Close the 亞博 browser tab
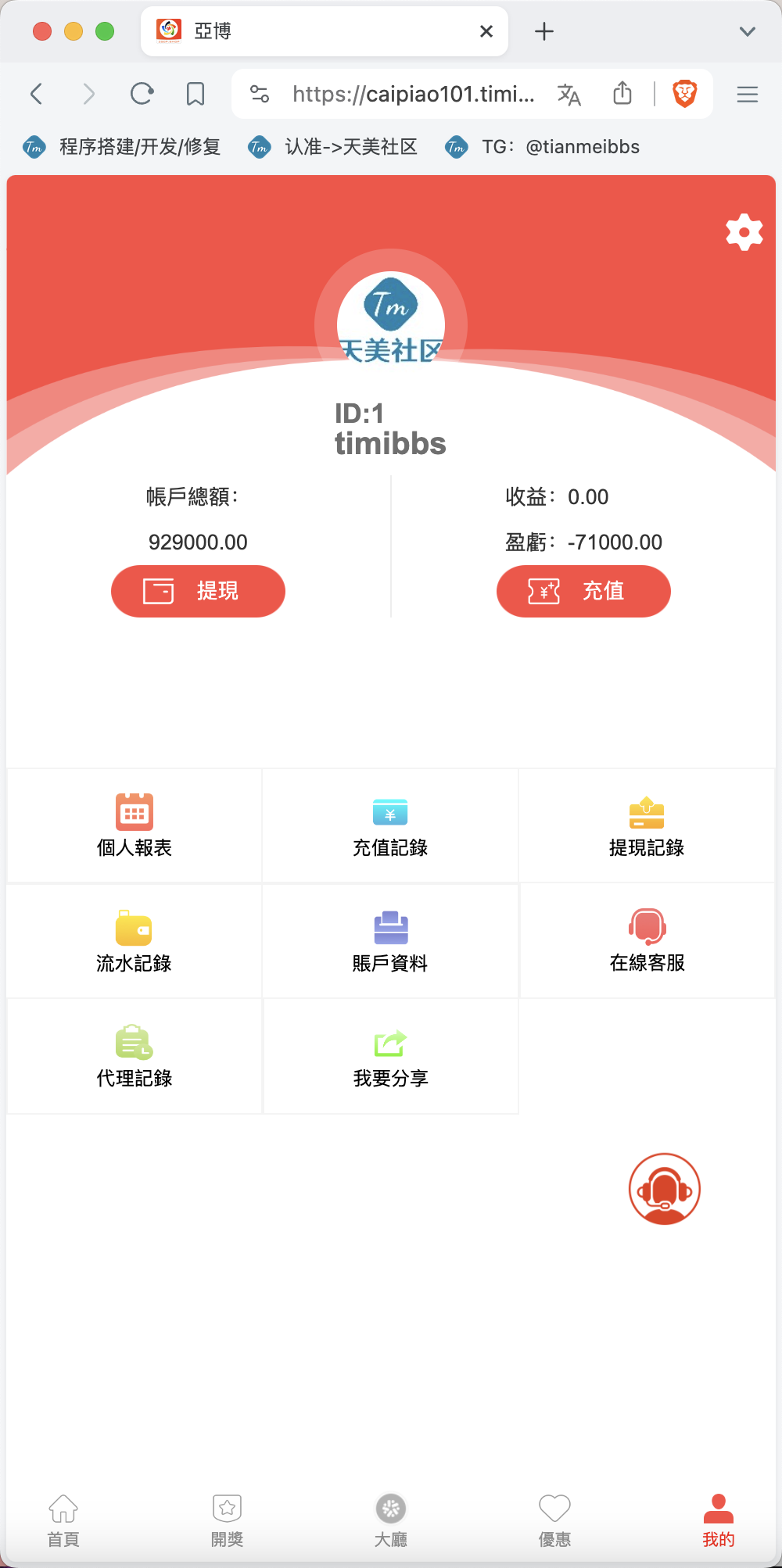This screenshot has width=782, height=1568. tap(486, 31)
